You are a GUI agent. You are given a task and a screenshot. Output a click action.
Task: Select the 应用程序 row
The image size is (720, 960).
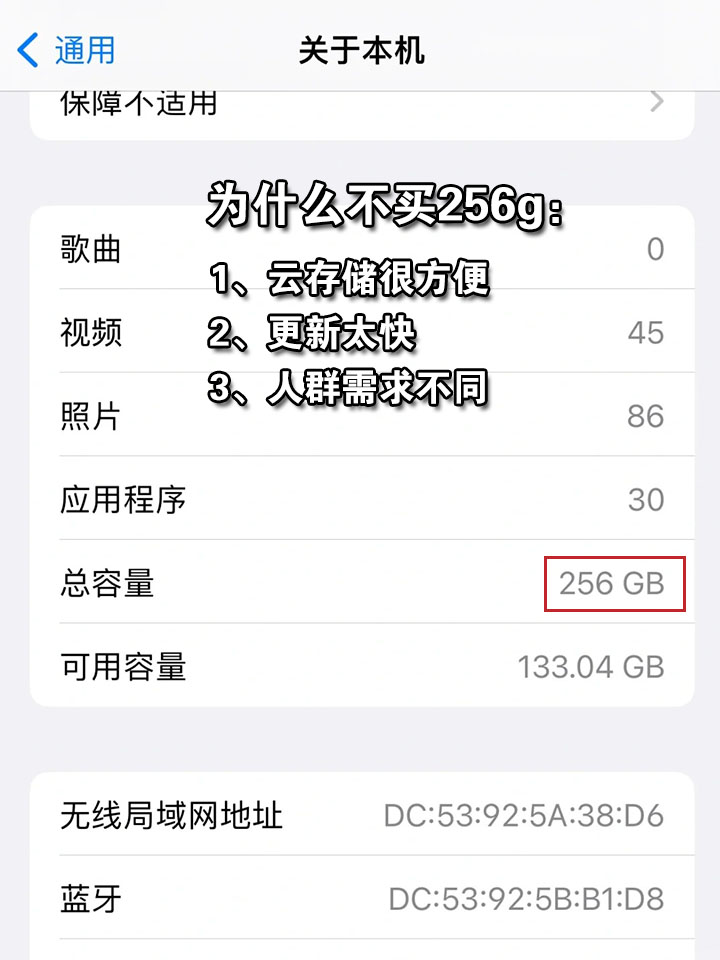tap(360, 500)
